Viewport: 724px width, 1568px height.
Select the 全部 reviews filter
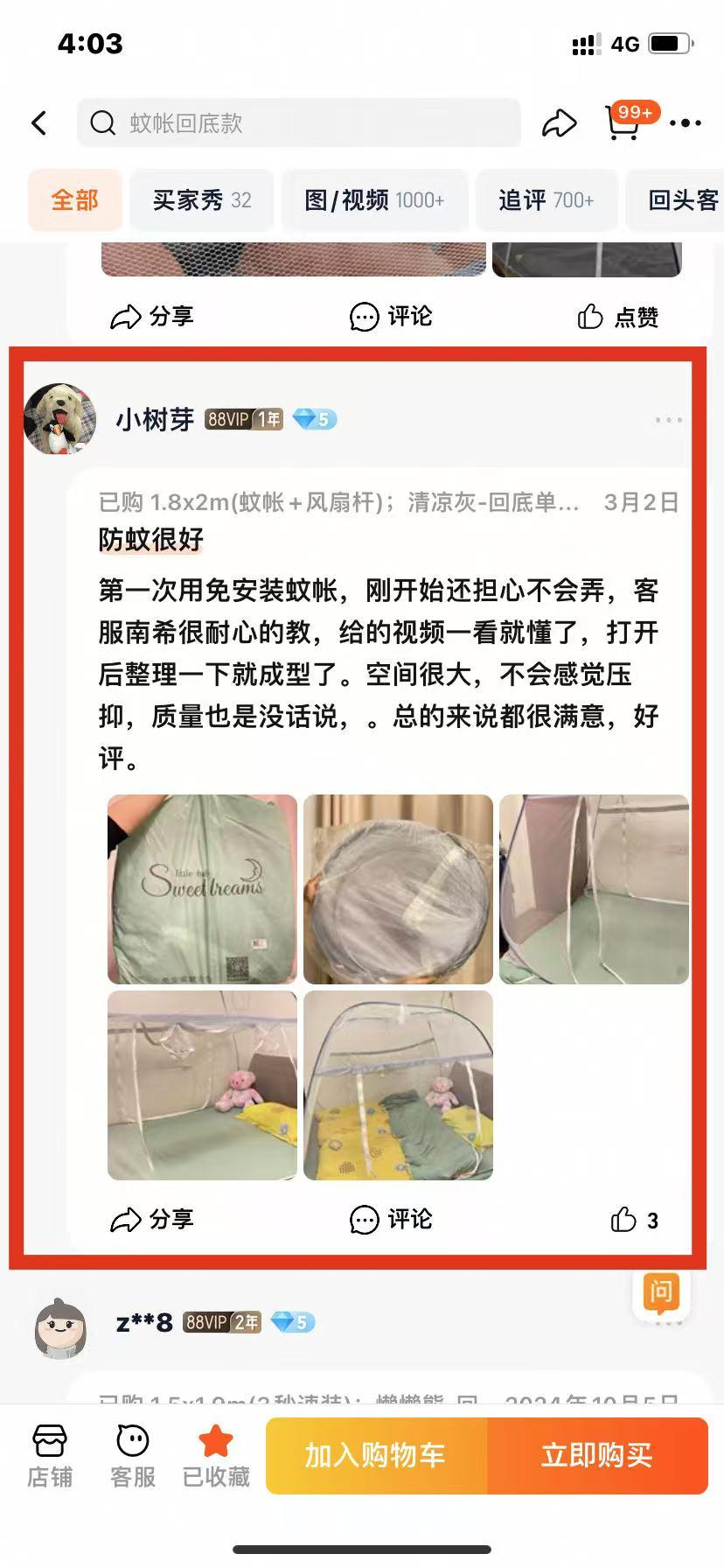pos(74,200)
